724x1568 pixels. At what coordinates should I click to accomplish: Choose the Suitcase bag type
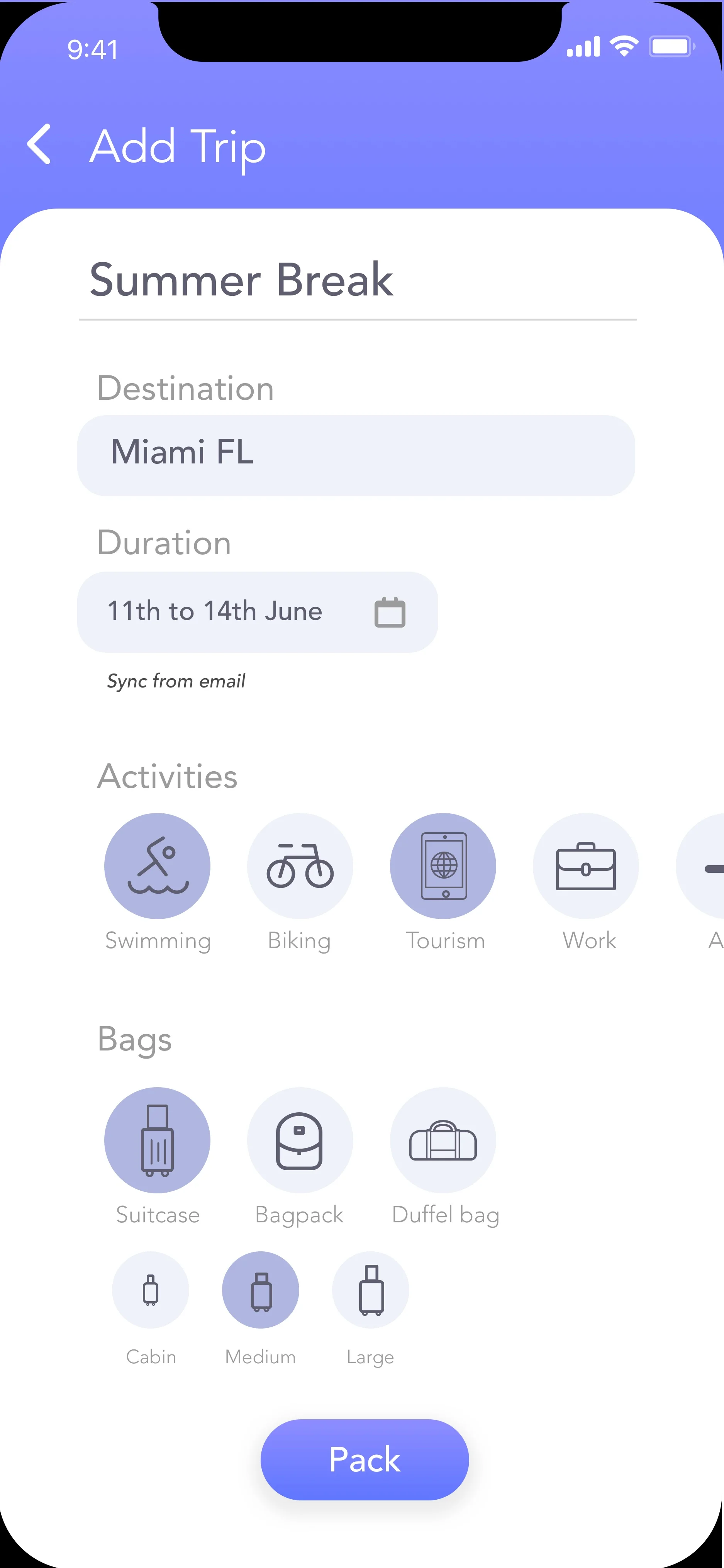pos(157,1140)
